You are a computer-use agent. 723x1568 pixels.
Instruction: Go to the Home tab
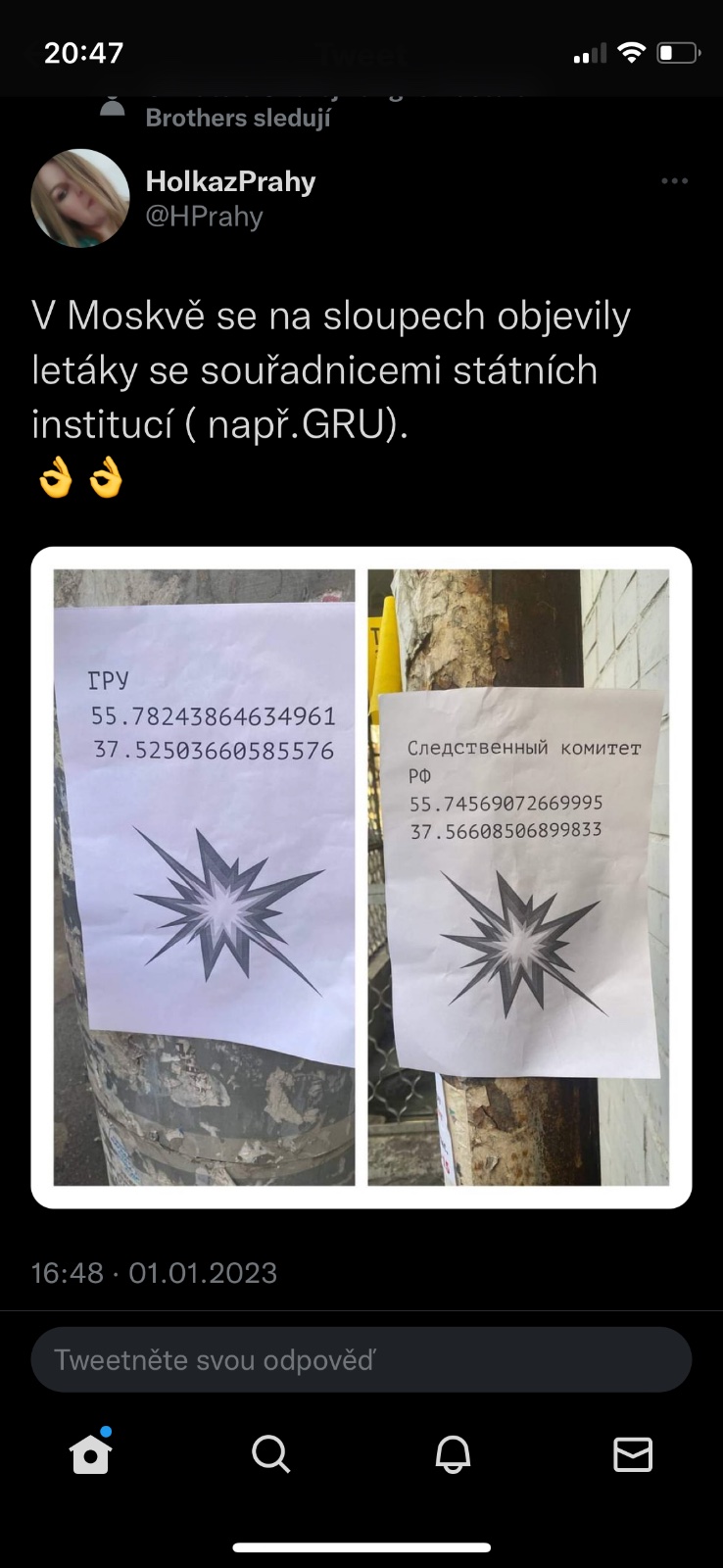pos(90,1454)
